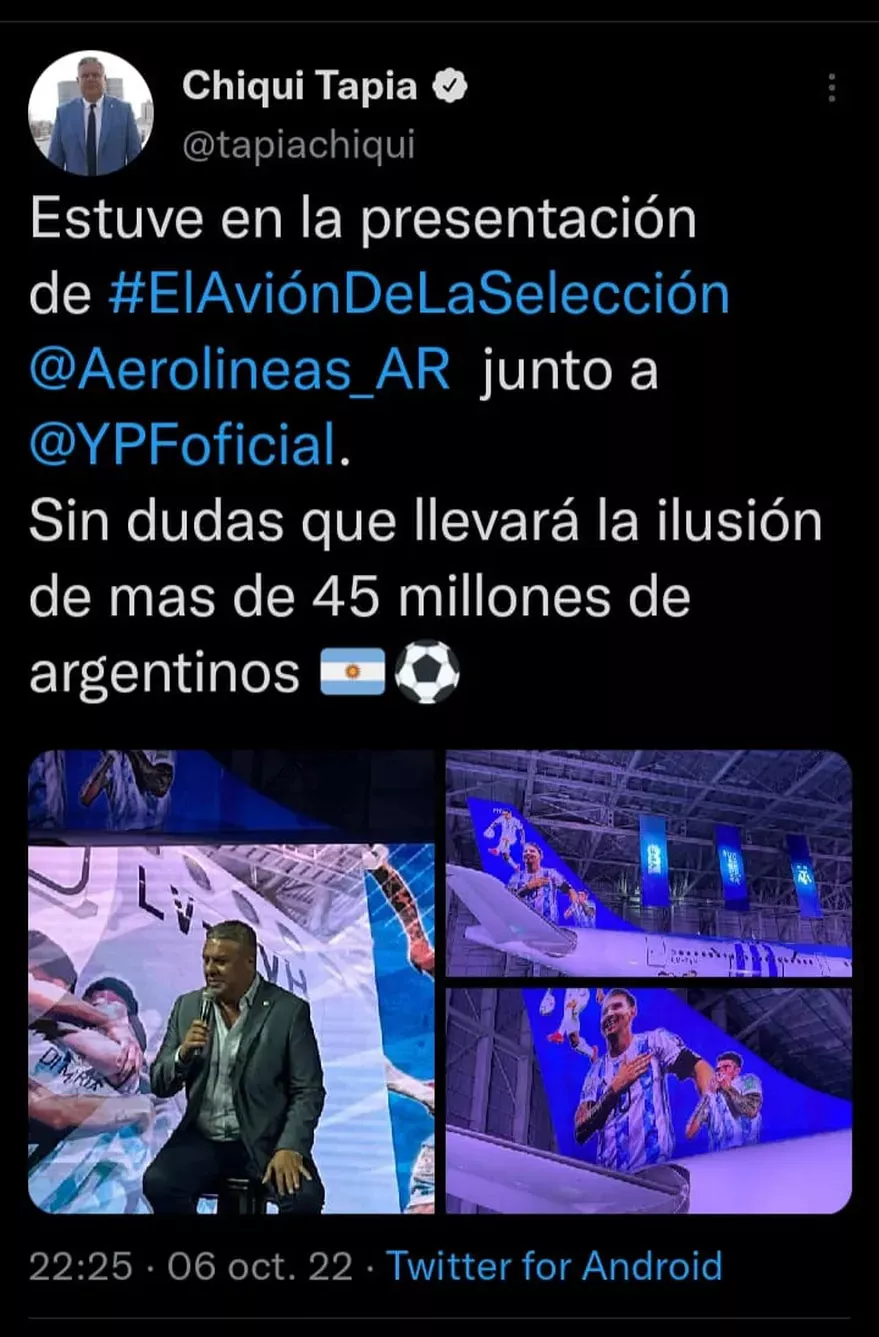
Task: View the bottom-right photo of the plane tail
Action: pyautogui.click(x=648, y=1100)
